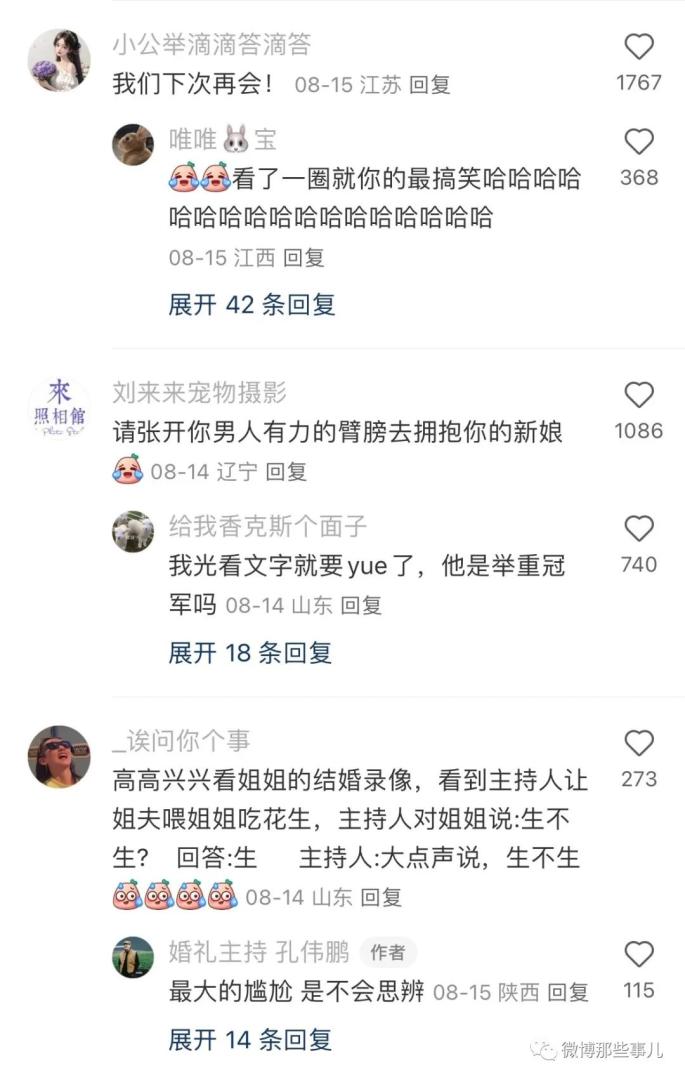685x1080 pixels.
Task: Expand 展开 14 条回复
Action: (250, 1040)
